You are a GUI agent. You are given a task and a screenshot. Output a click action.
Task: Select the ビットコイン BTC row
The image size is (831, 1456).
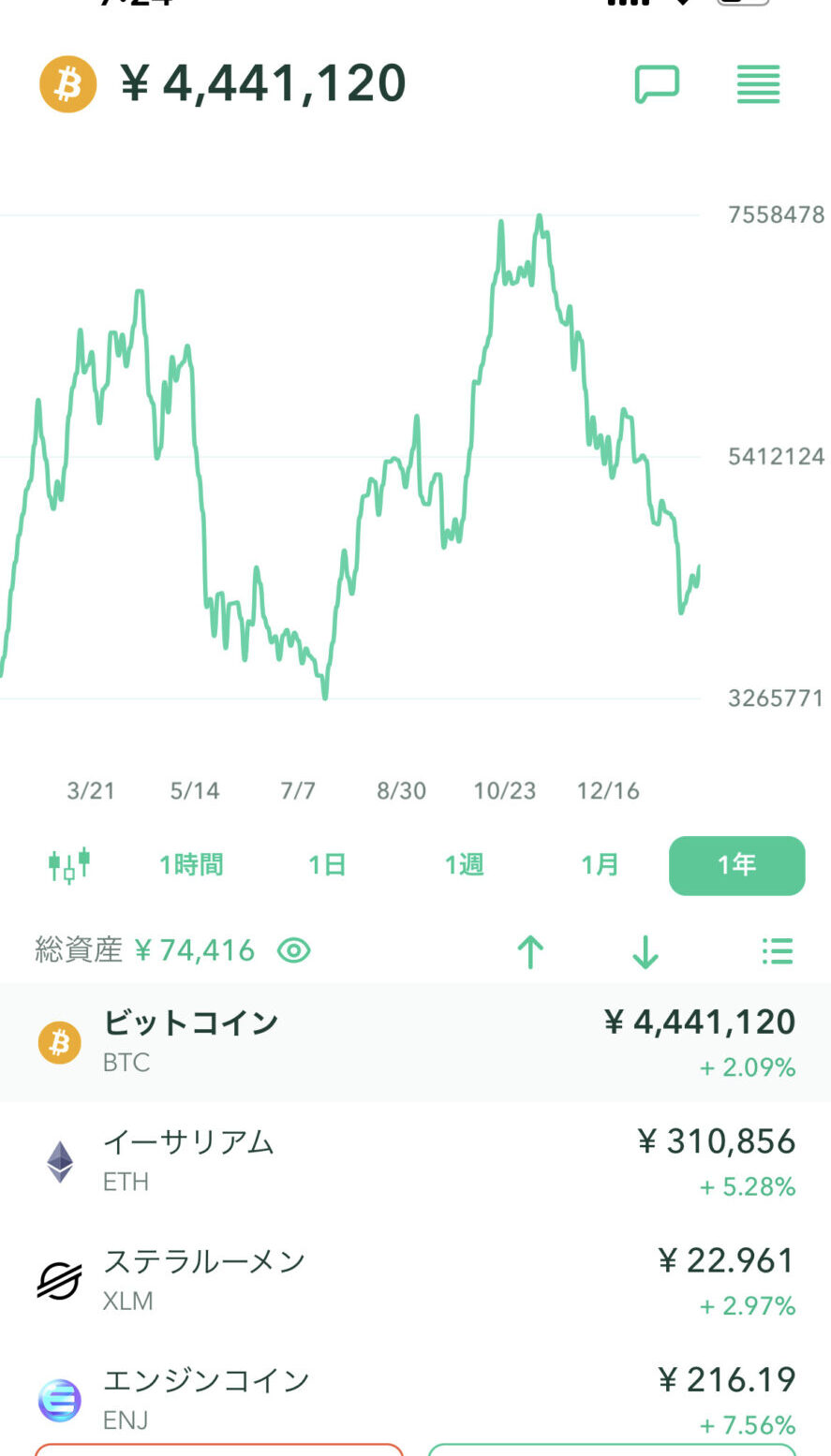tap(415, 1042)
